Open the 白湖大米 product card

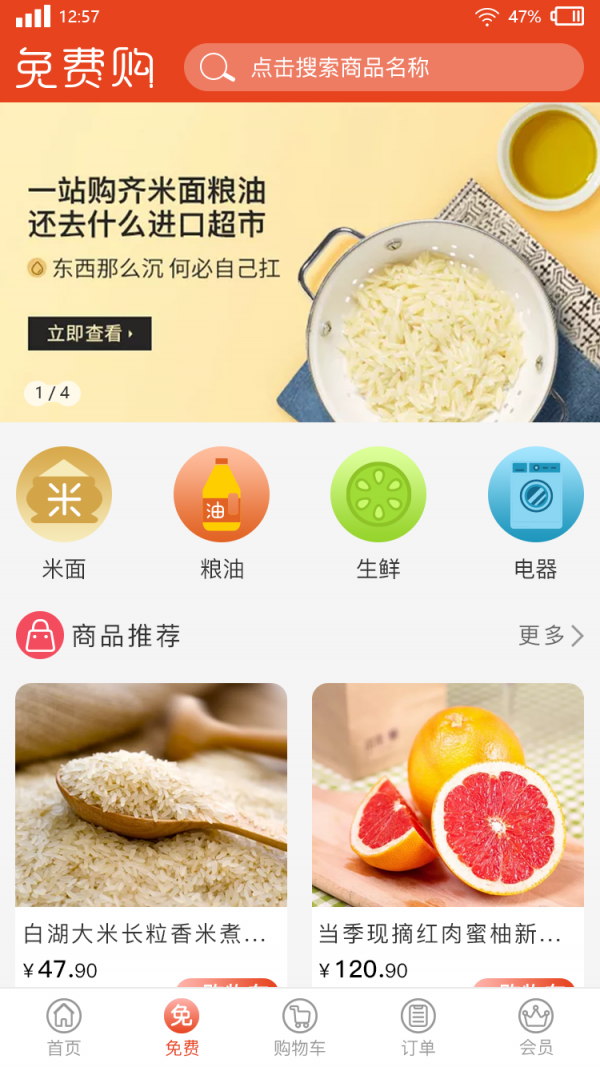pos(151,820)
